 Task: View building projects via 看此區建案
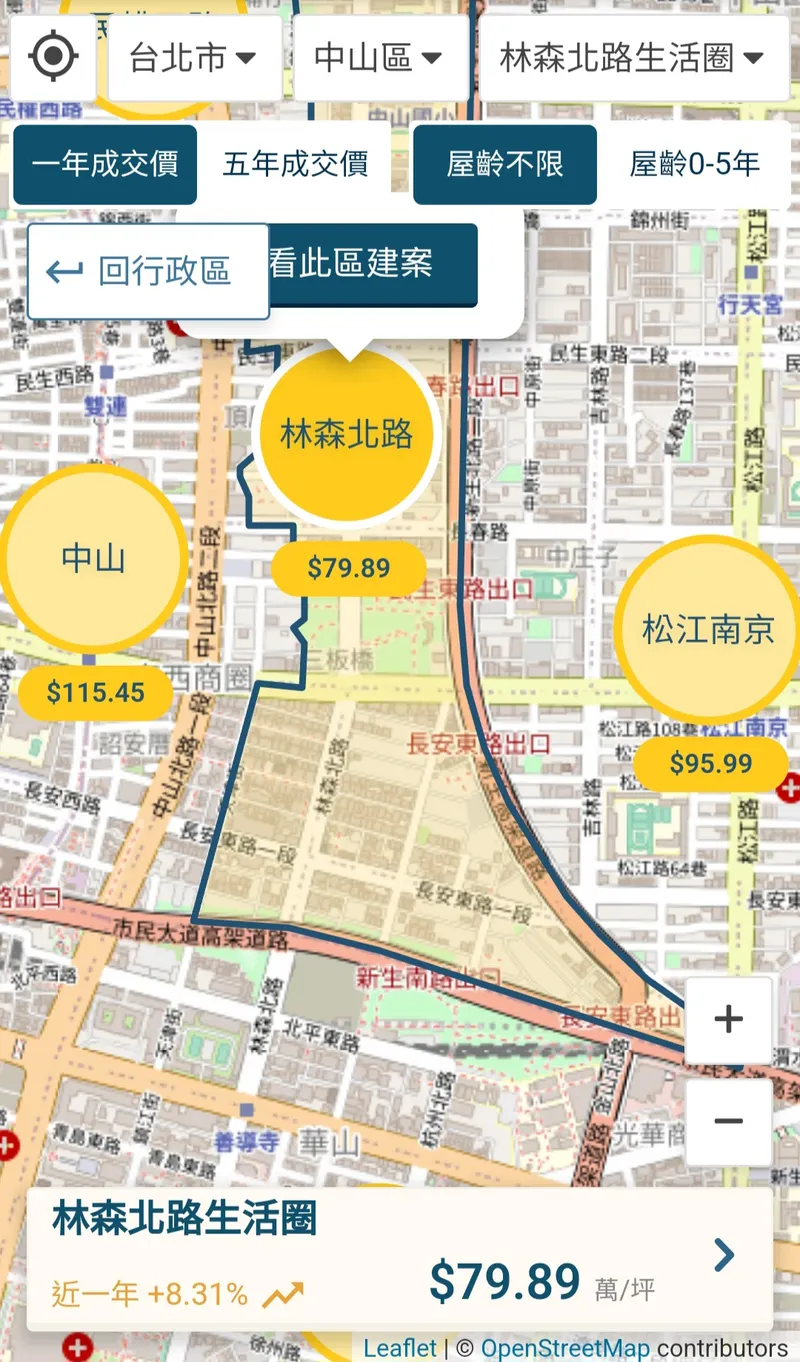tap(370, 264)
